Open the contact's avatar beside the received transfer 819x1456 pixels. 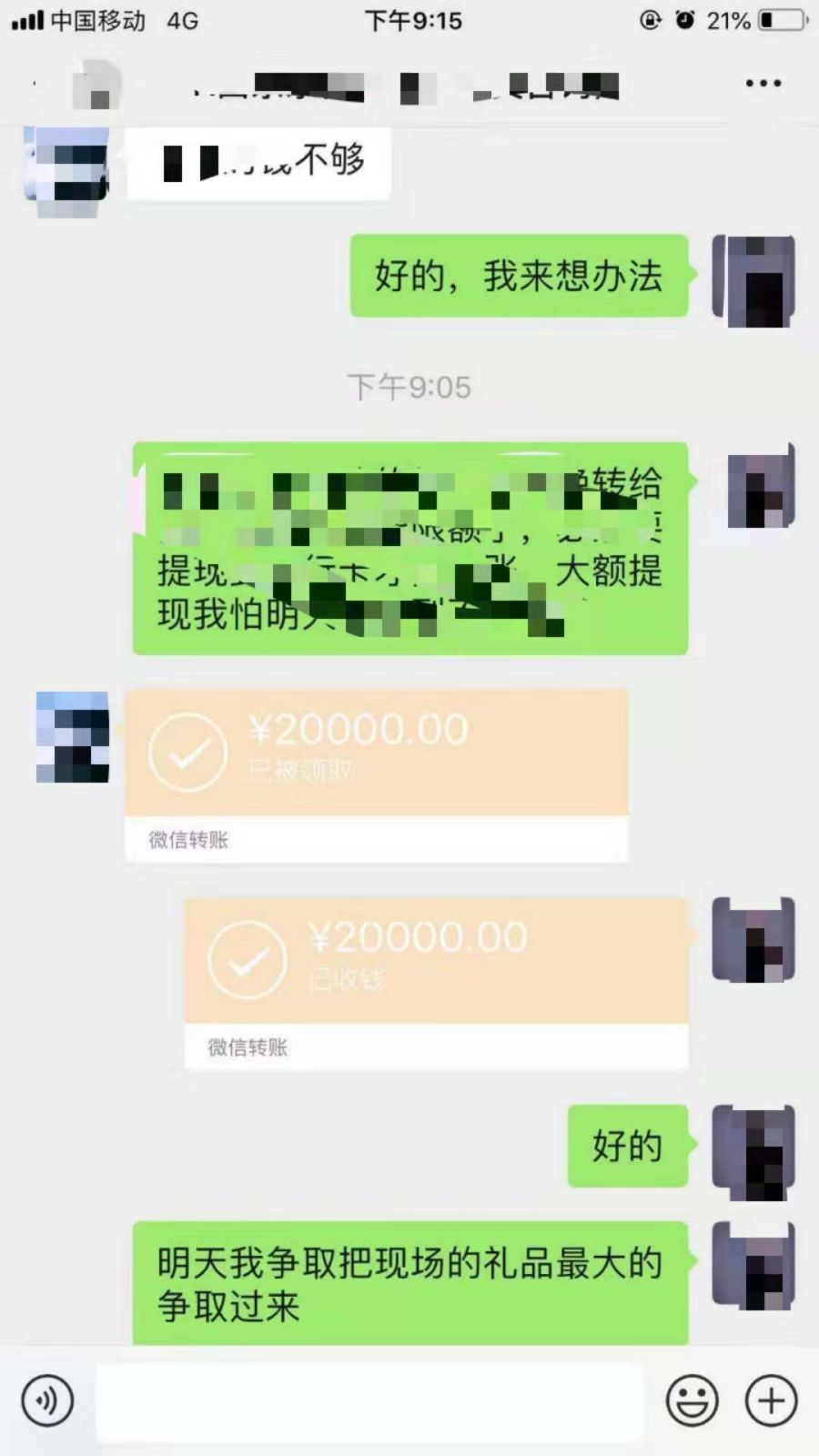73,737
